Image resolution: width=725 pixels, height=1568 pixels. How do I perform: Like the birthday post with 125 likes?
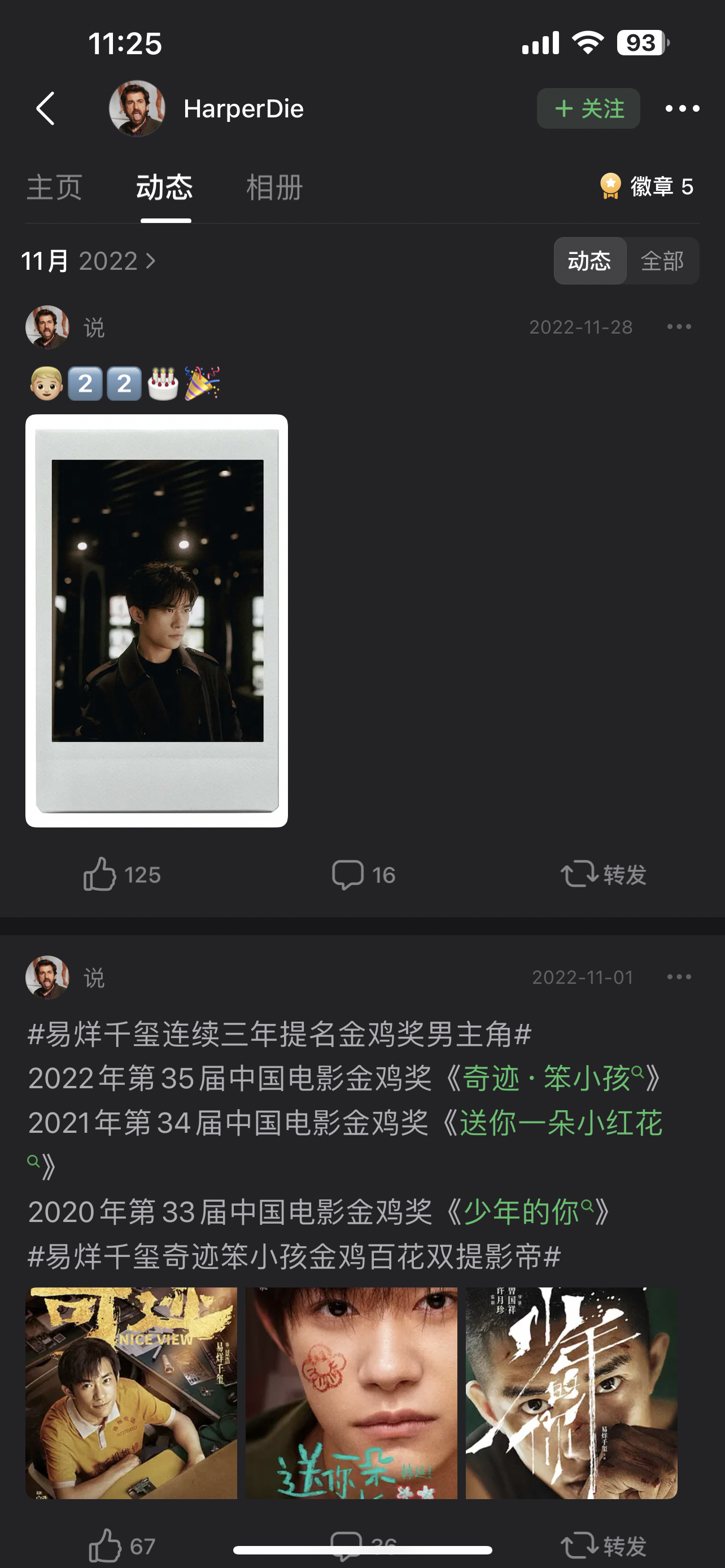(x=122, y=875)
